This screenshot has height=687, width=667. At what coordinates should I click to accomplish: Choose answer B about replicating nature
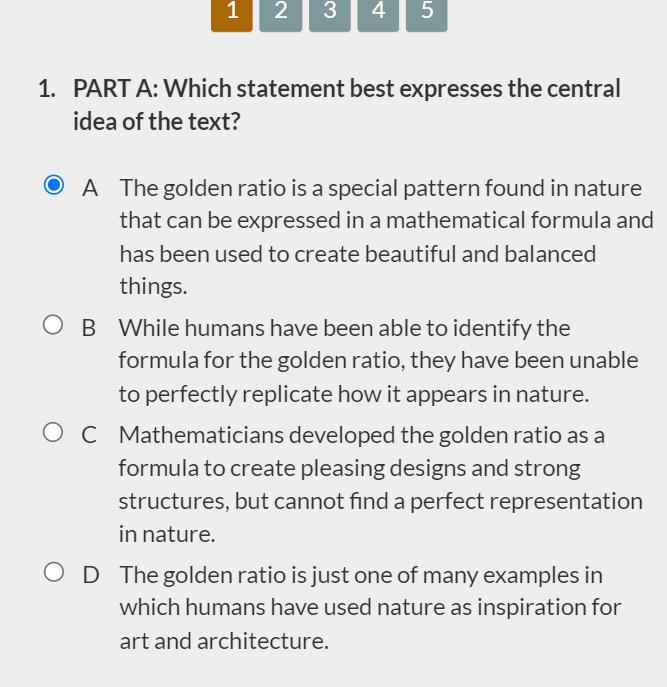point(53,325)
